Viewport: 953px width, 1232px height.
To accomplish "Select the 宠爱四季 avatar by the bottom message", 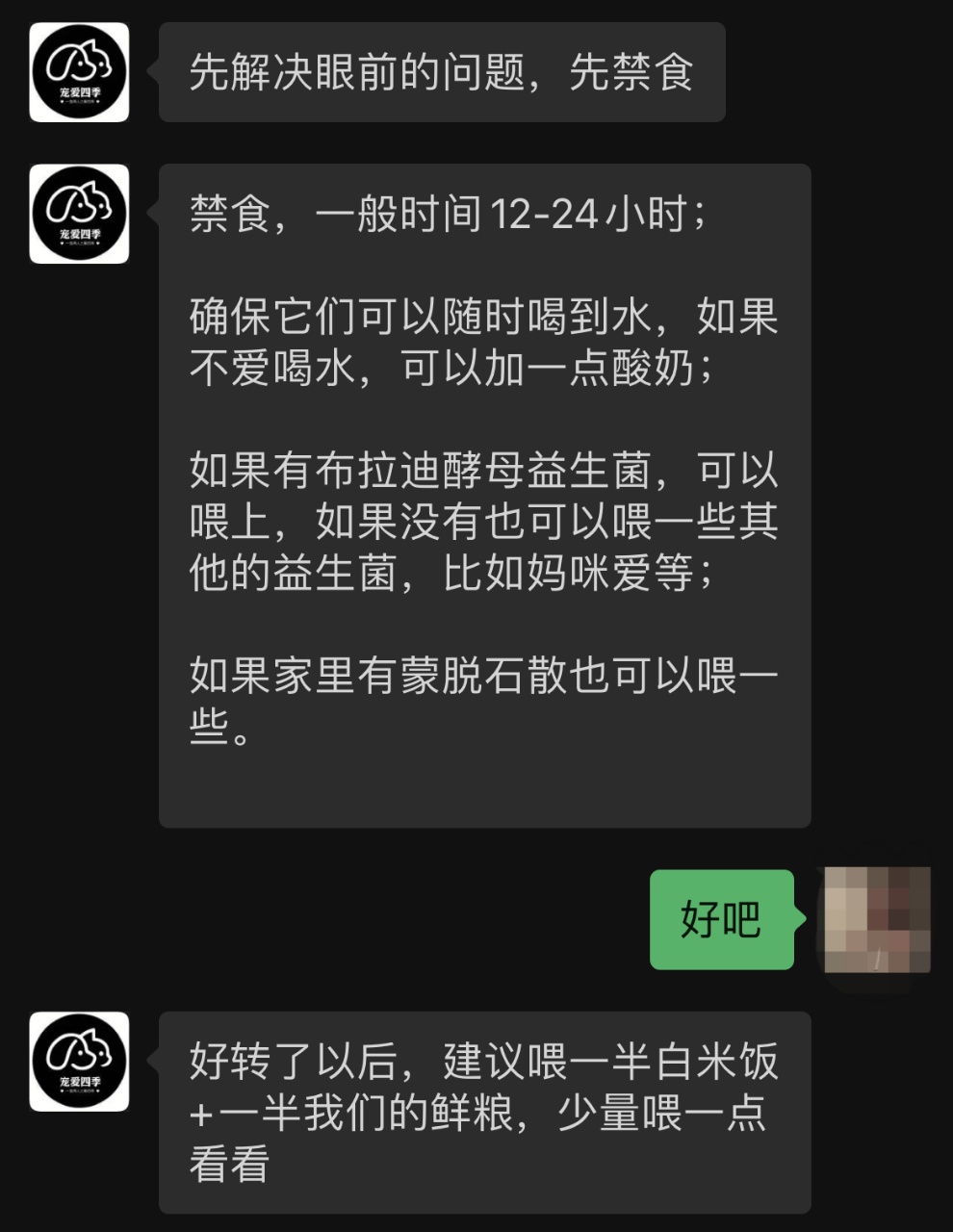I will [80, 1064].
